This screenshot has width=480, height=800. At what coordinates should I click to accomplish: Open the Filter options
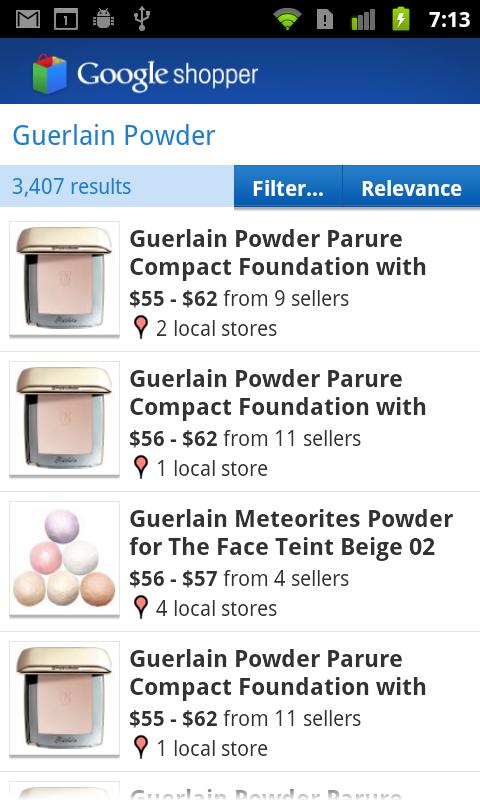click(288, 187)
